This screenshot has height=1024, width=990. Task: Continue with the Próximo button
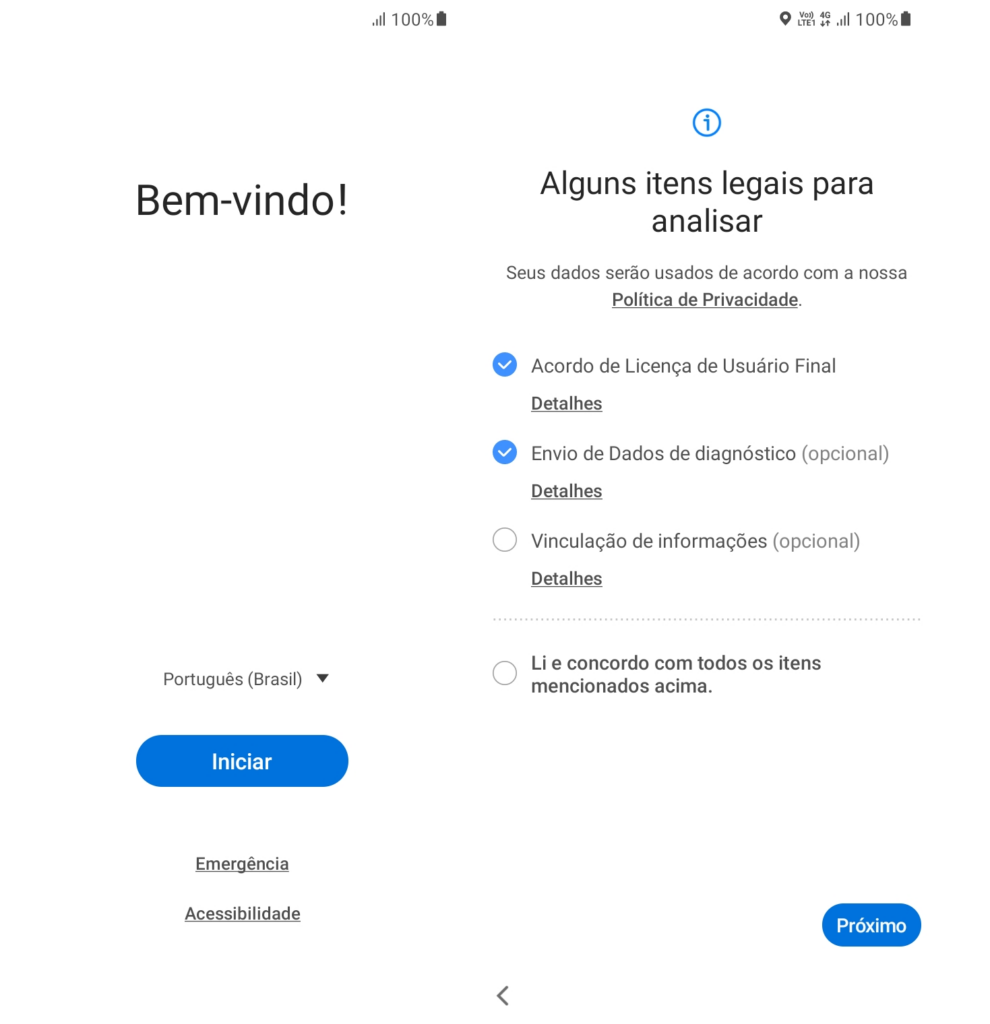click(871, 926)
